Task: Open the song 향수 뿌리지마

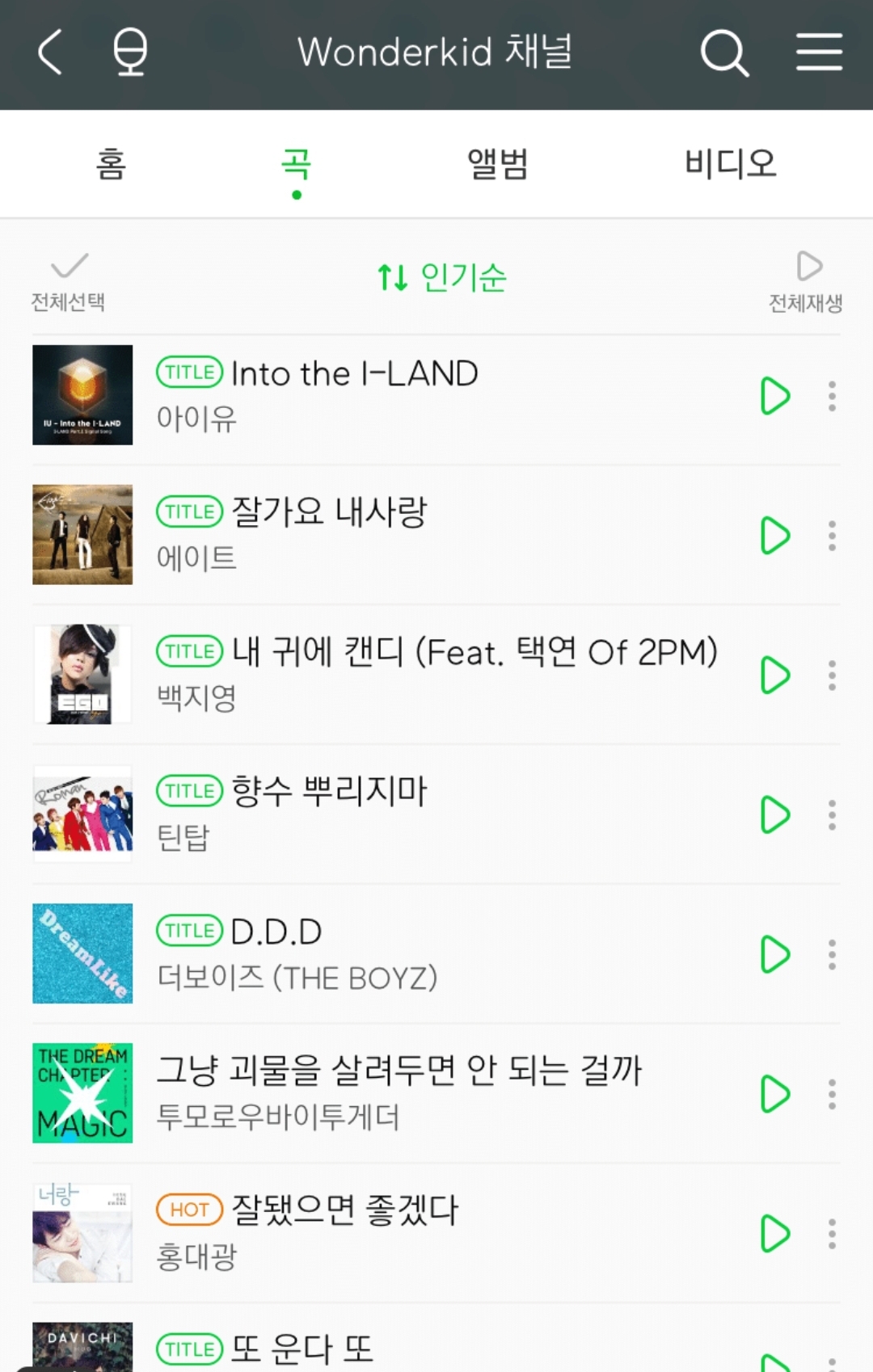Action: [330, 791]
